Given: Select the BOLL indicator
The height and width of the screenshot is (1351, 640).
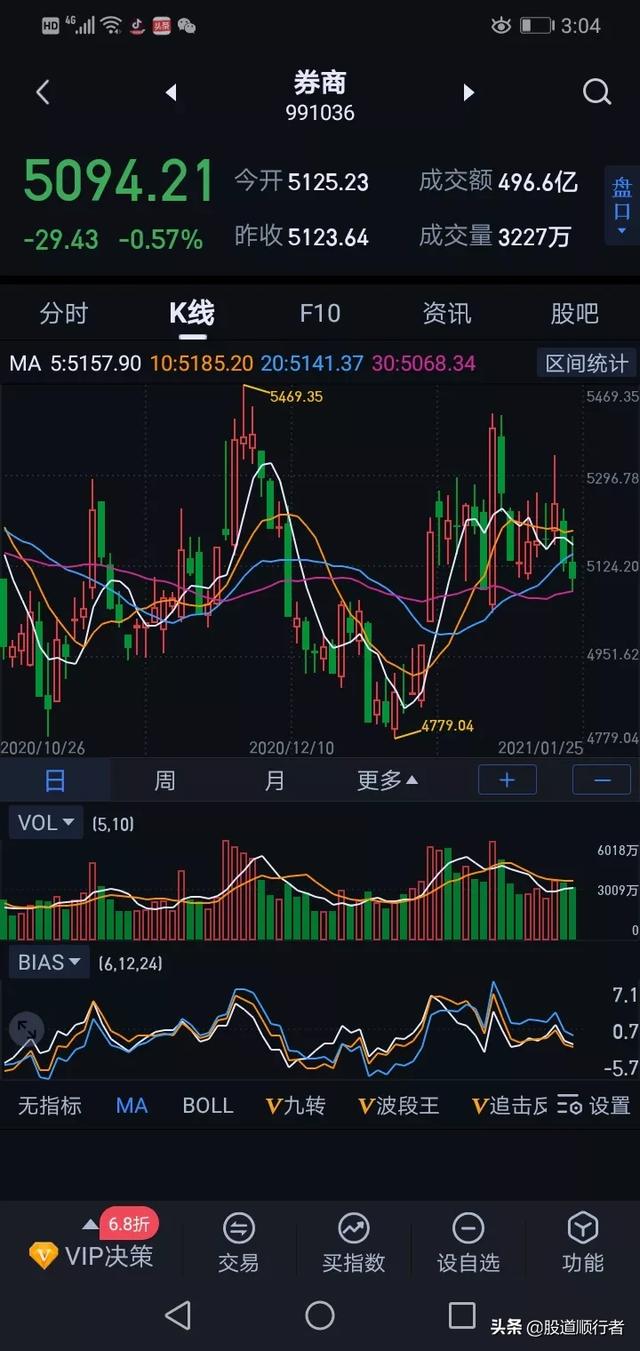Looking at the screenshot, I should 208,1105.
